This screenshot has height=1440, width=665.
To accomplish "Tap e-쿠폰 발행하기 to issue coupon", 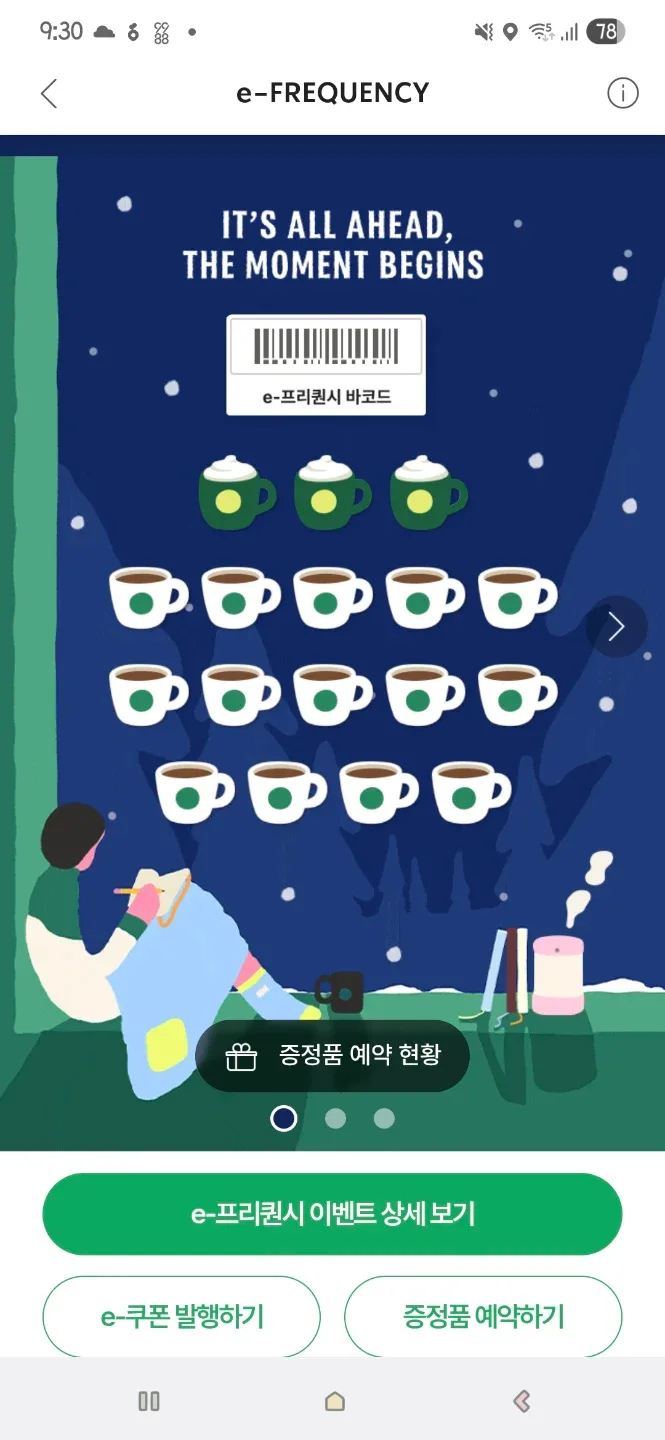I will (x=181, y=1316).
